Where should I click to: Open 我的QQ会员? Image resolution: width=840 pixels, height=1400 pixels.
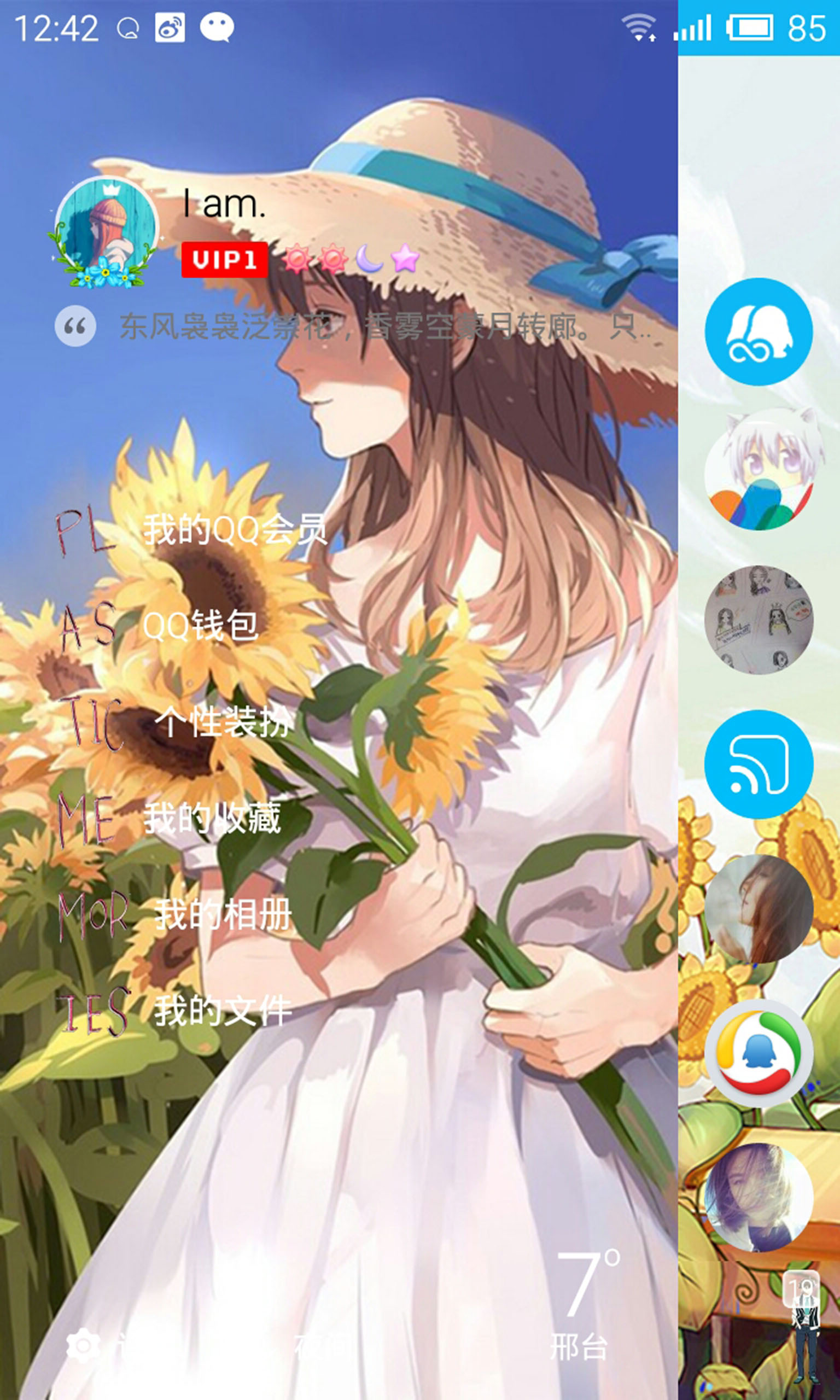coord(234,530)
